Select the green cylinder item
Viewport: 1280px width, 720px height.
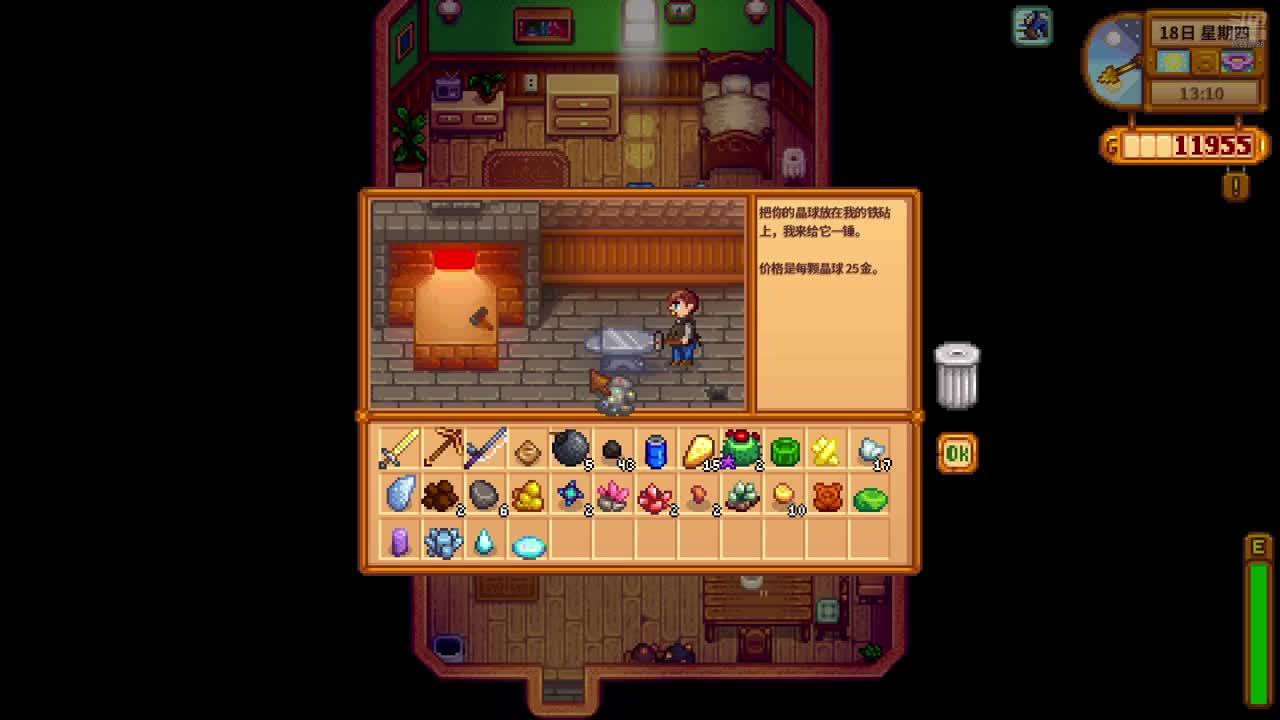click(x=785, y=451)
